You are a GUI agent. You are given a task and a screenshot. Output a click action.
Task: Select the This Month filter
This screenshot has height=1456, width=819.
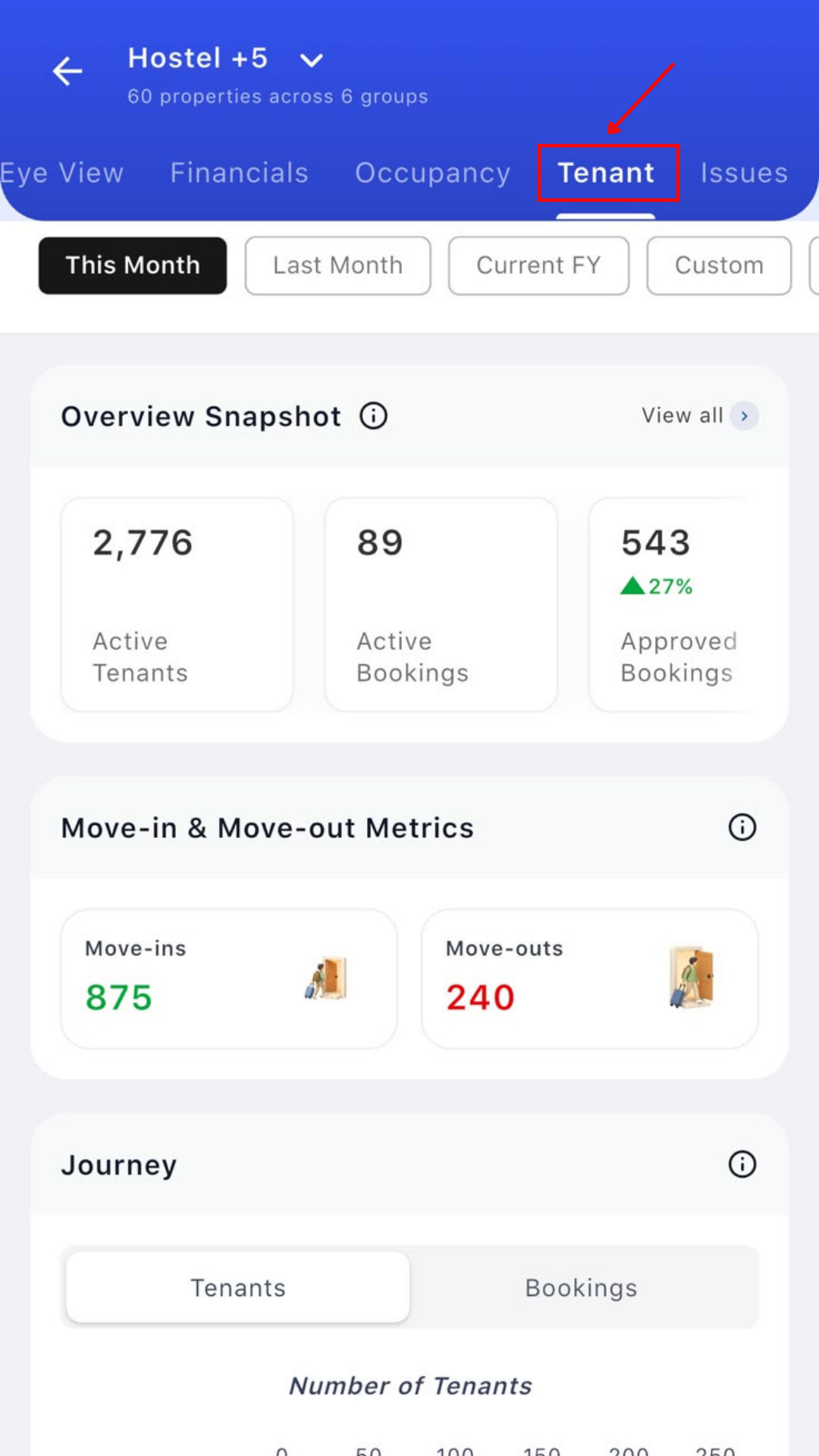click(x=133, y=265)
